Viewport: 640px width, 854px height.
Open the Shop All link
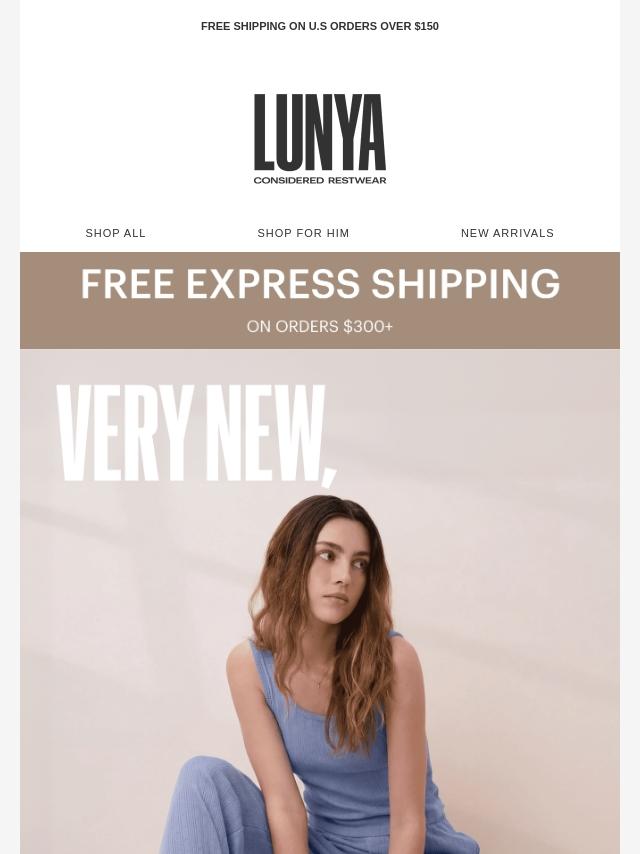coord(116,233)
